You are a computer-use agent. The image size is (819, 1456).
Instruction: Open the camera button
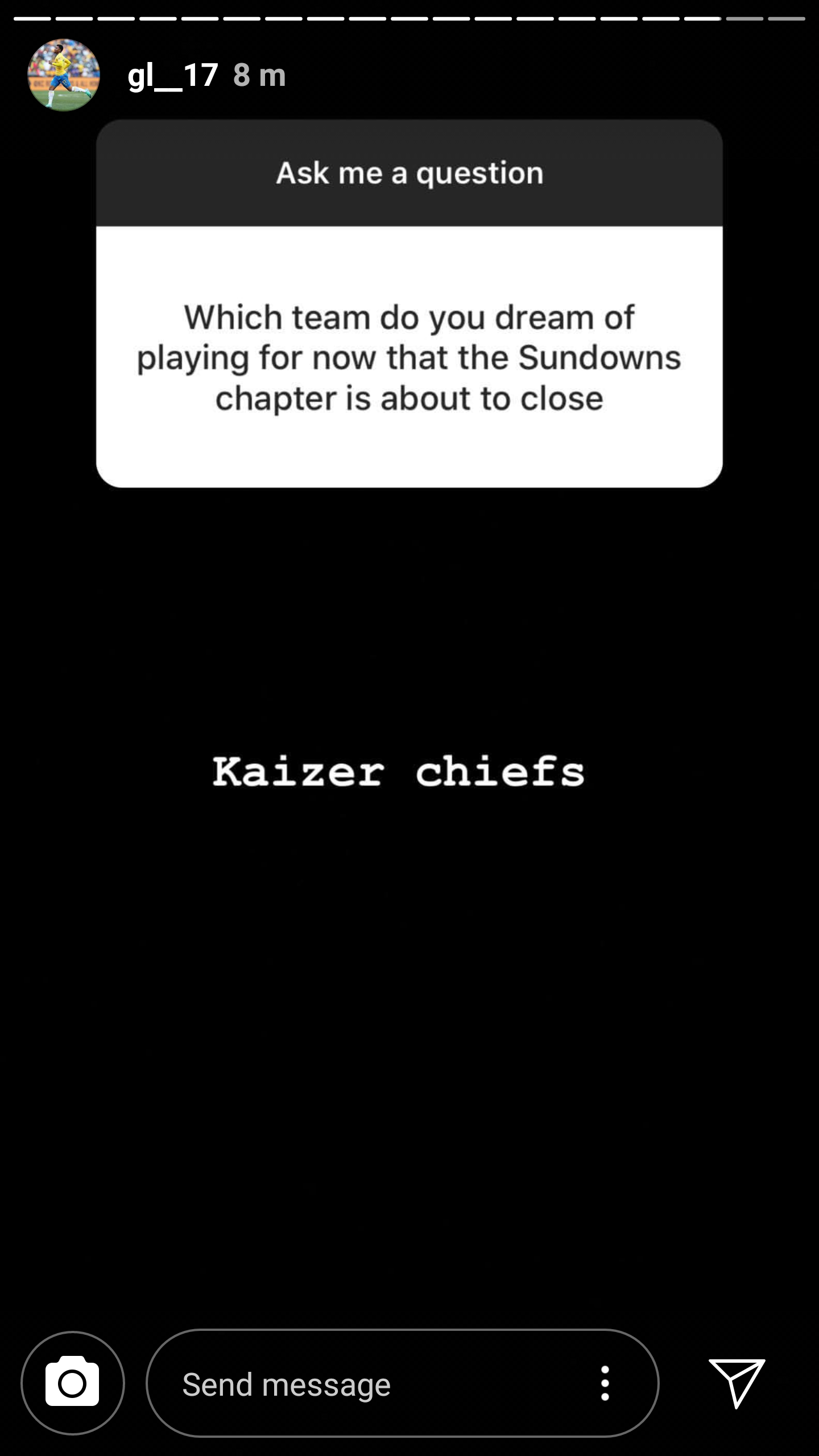73,1383
